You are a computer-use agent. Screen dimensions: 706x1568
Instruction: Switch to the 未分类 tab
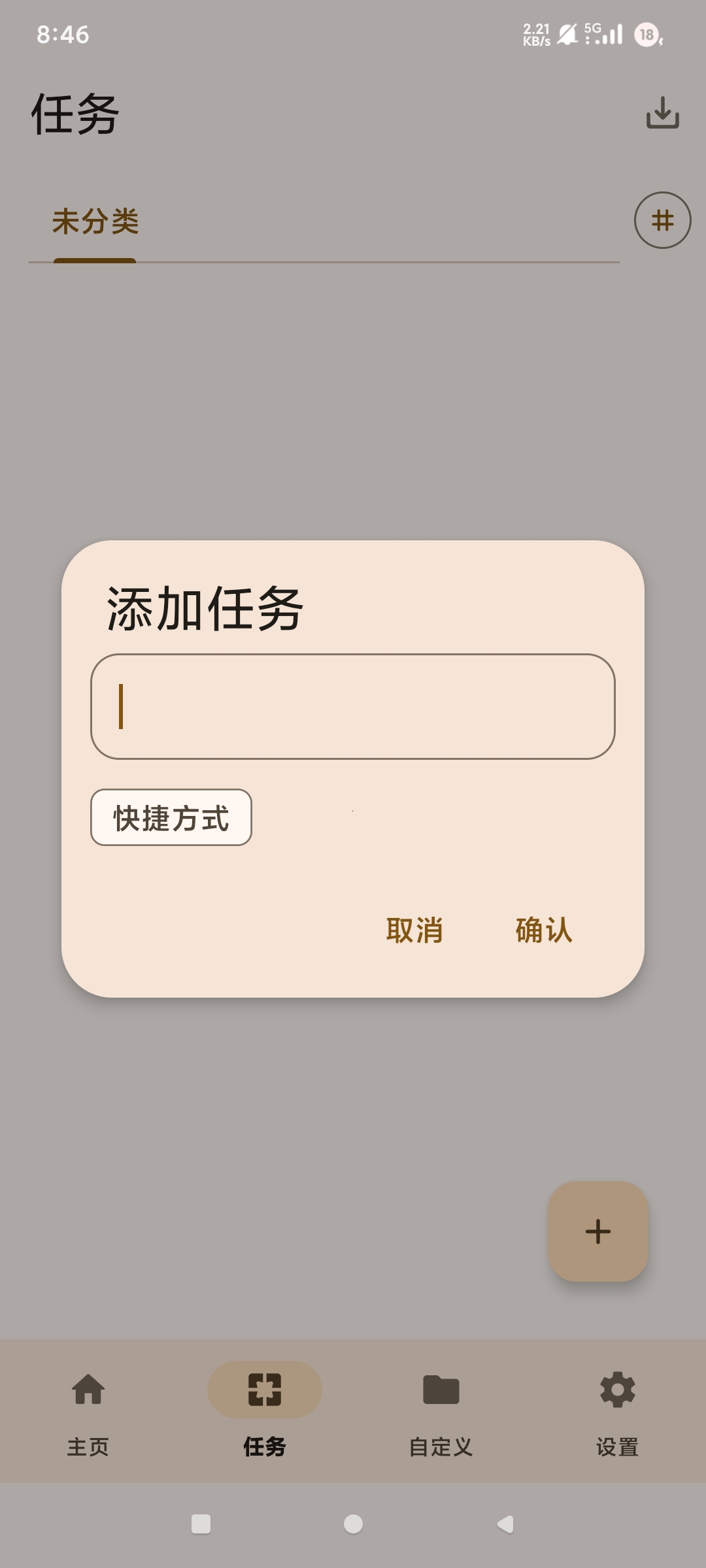tap(95, 222)
